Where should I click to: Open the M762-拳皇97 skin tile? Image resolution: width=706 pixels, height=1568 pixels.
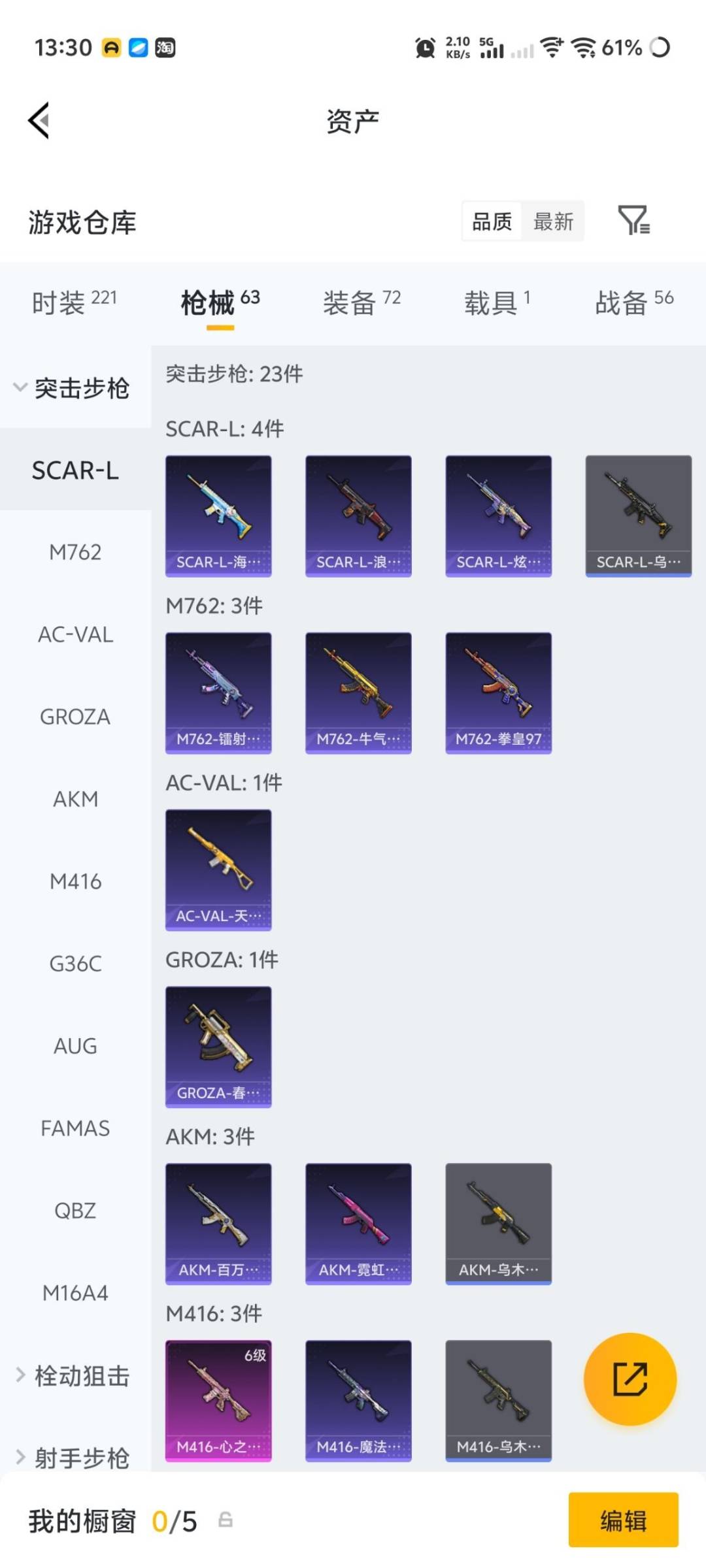coord(498,693)
